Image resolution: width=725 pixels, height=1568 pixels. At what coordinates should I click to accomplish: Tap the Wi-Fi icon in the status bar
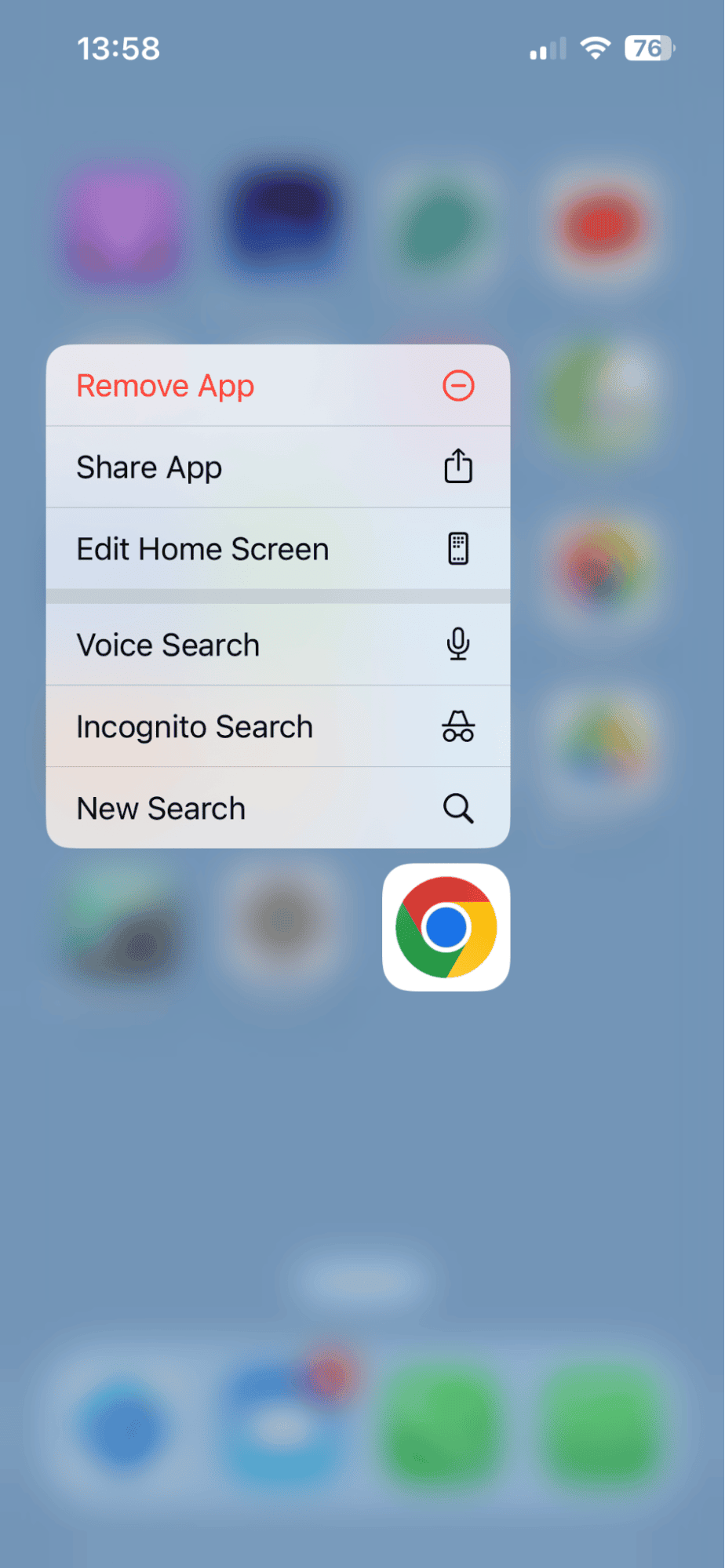(x=596, y=47)
